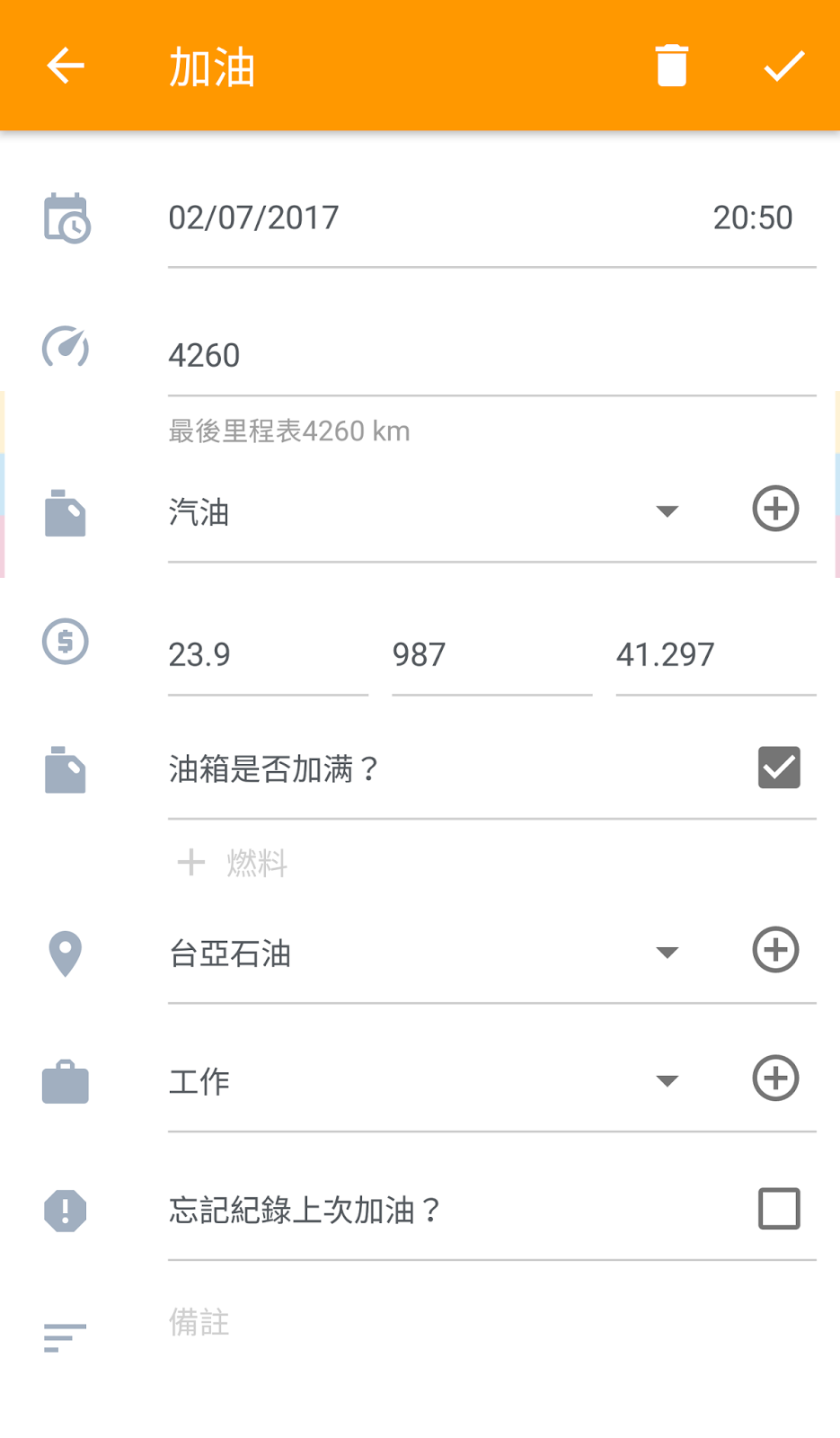Add a new station next to 台亞石油
Screen dimensions: 840x1438
tap(775, 950)
